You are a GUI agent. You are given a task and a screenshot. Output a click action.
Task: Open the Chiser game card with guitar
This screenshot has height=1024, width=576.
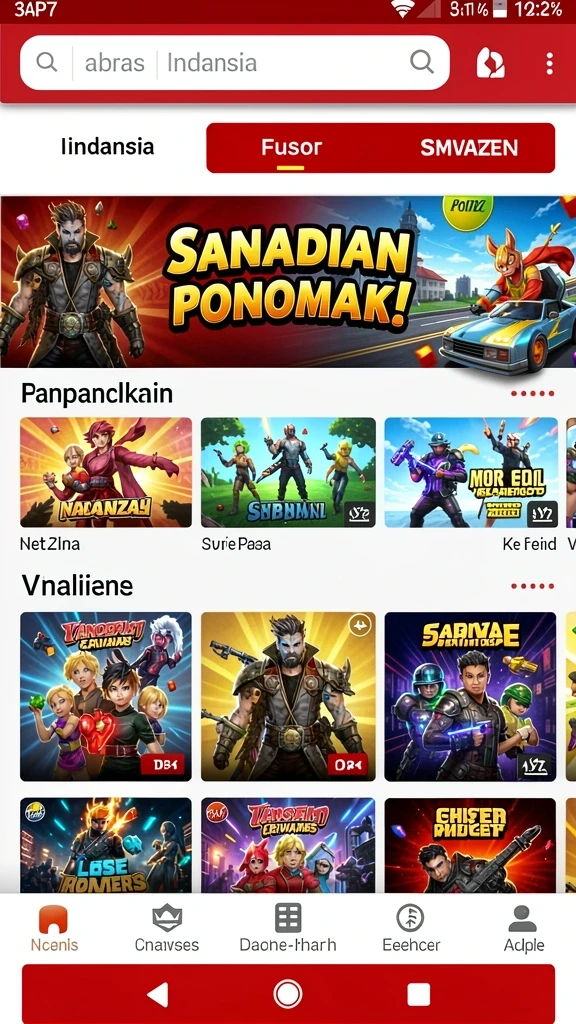click(x=470, y=845)
